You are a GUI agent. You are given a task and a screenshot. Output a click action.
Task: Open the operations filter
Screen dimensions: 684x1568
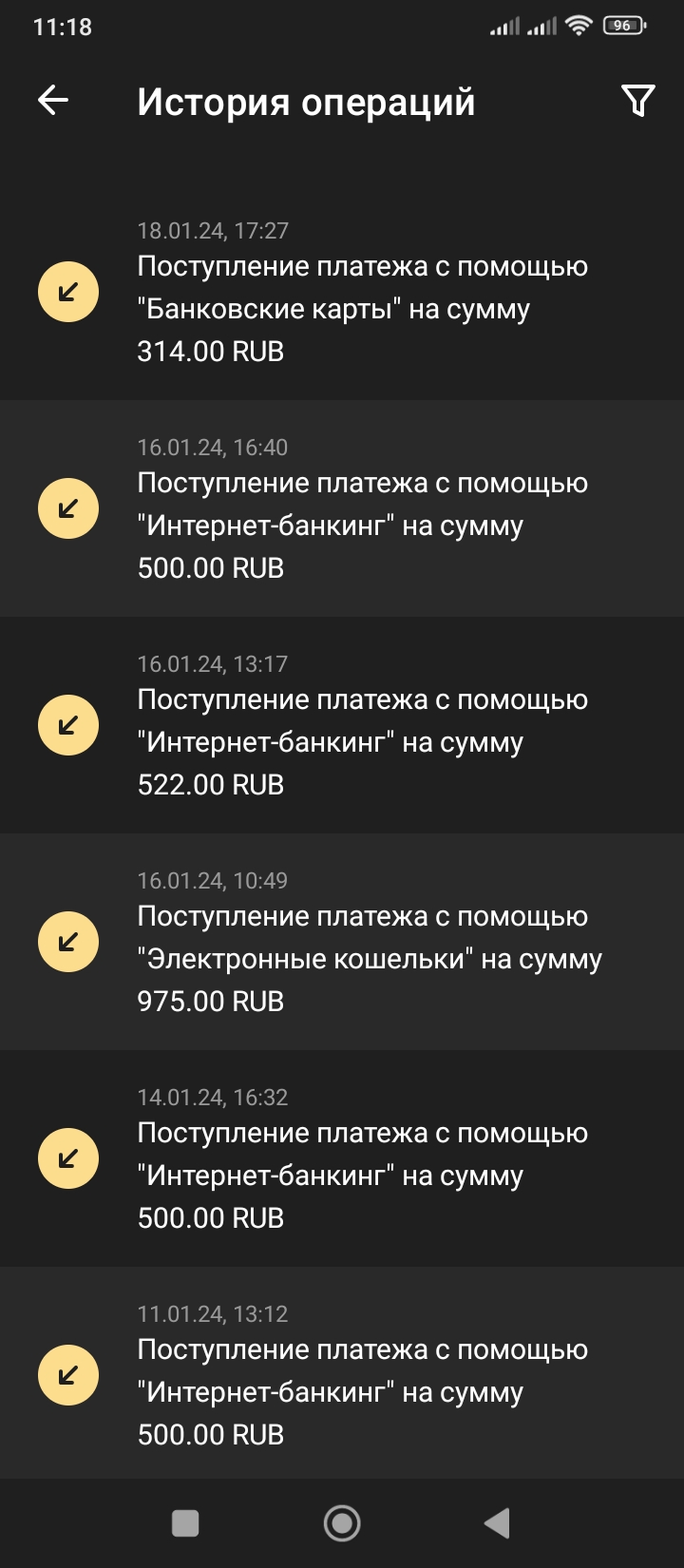[637, 100]
